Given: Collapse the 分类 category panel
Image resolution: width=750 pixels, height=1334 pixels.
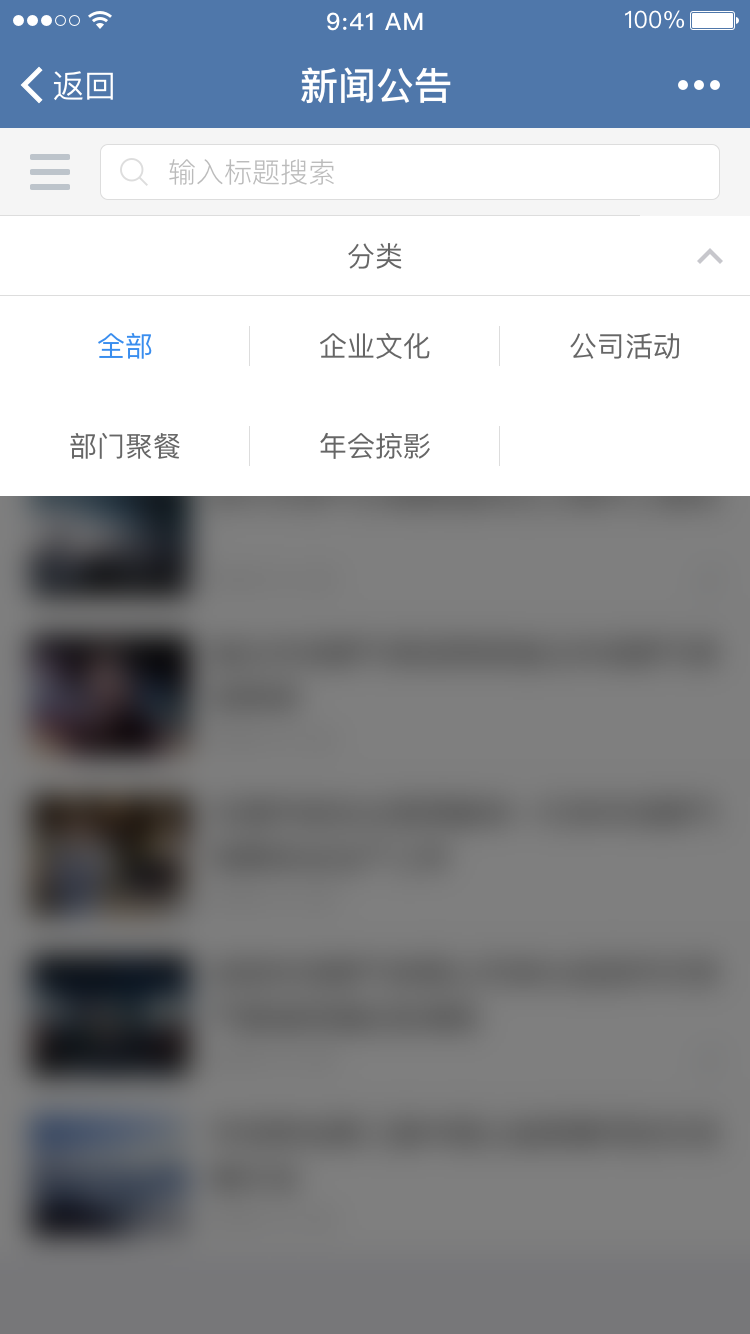Looking at the screenshot, I should 709,257.
